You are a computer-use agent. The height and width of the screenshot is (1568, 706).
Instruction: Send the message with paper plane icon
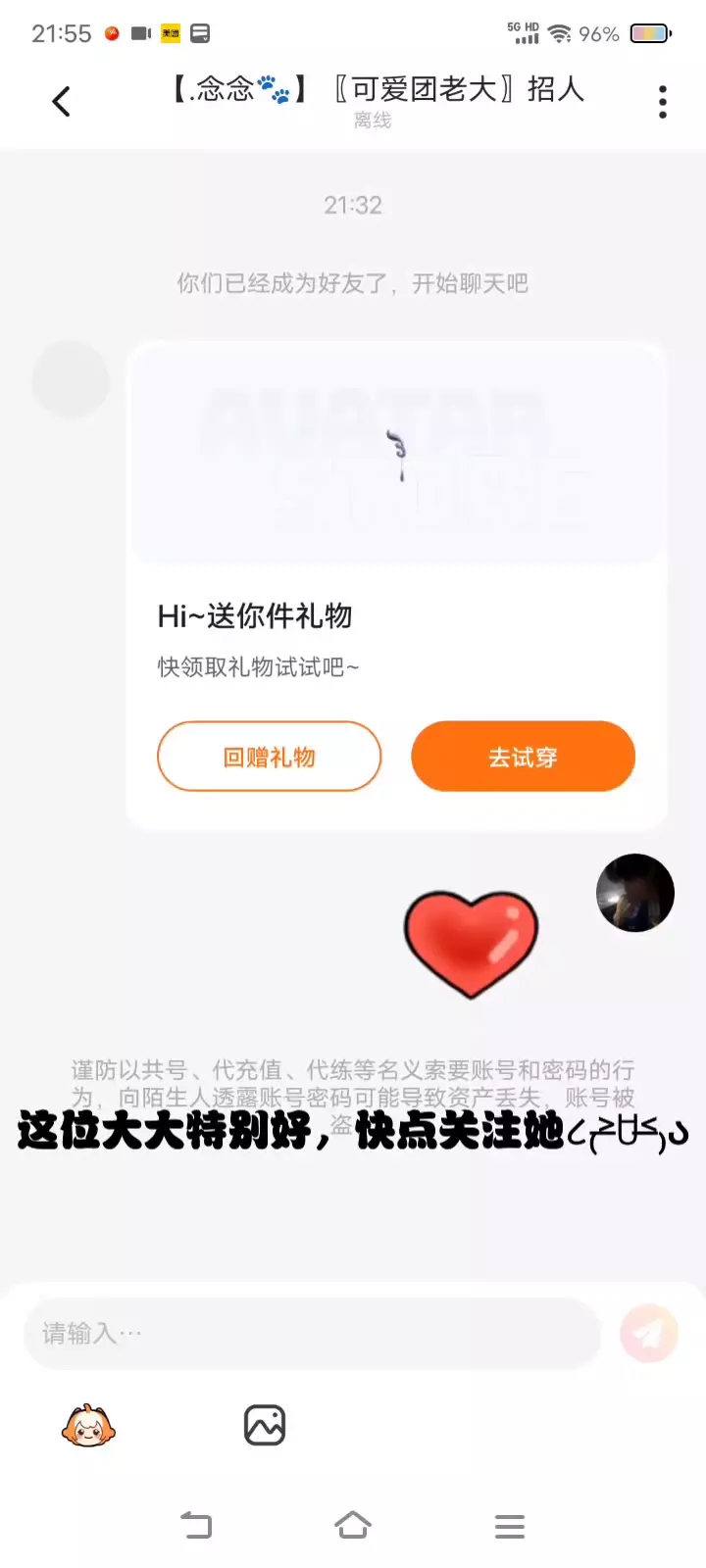point(649,1334)
